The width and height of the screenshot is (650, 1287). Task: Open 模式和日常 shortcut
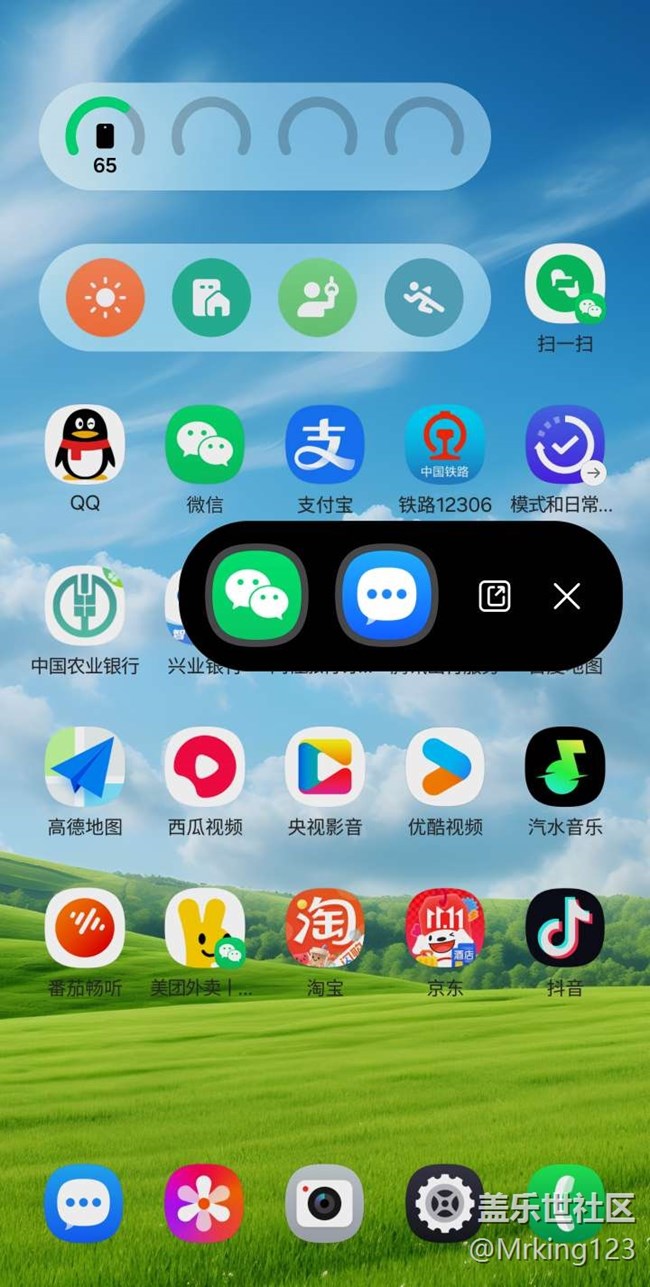[565, 445]
